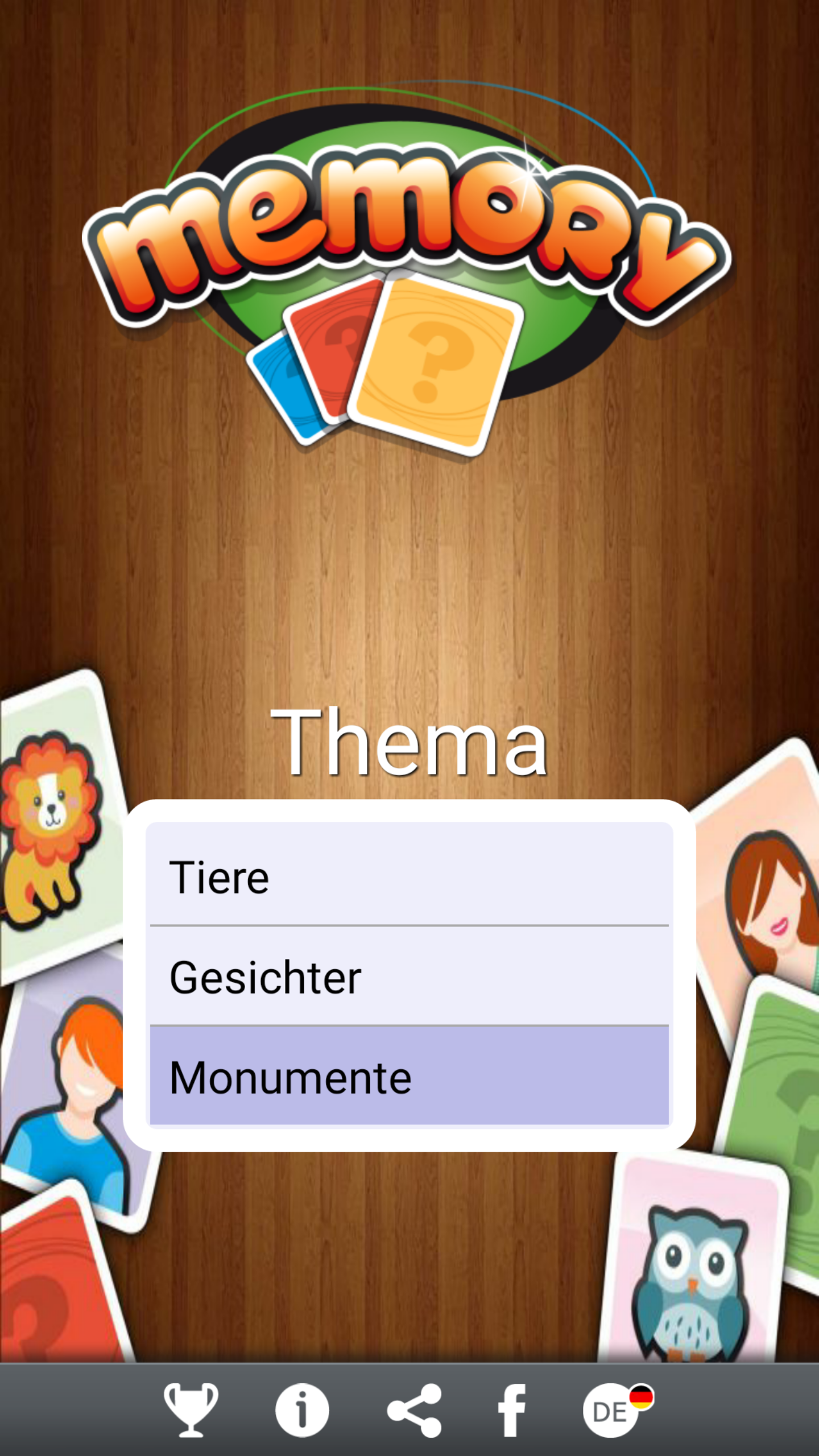Choose the Gesichter theme
This screenshot has height=1456, width=819.
[408, 977]
